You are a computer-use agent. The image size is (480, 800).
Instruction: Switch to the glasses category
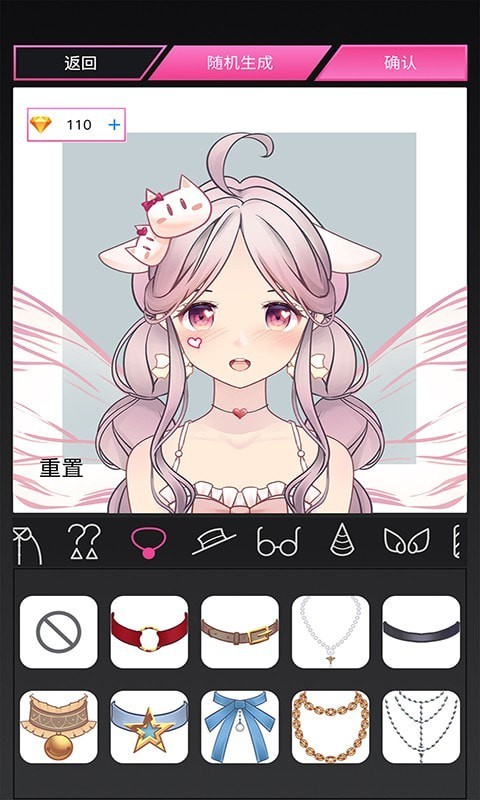[x=278, y=542]
